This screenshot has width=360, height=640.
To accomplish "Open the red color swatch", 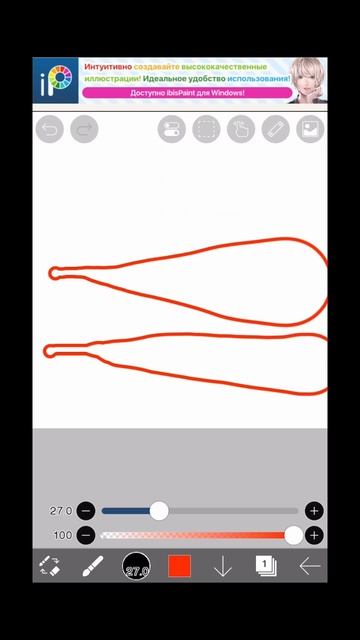I will click(180, 566).
